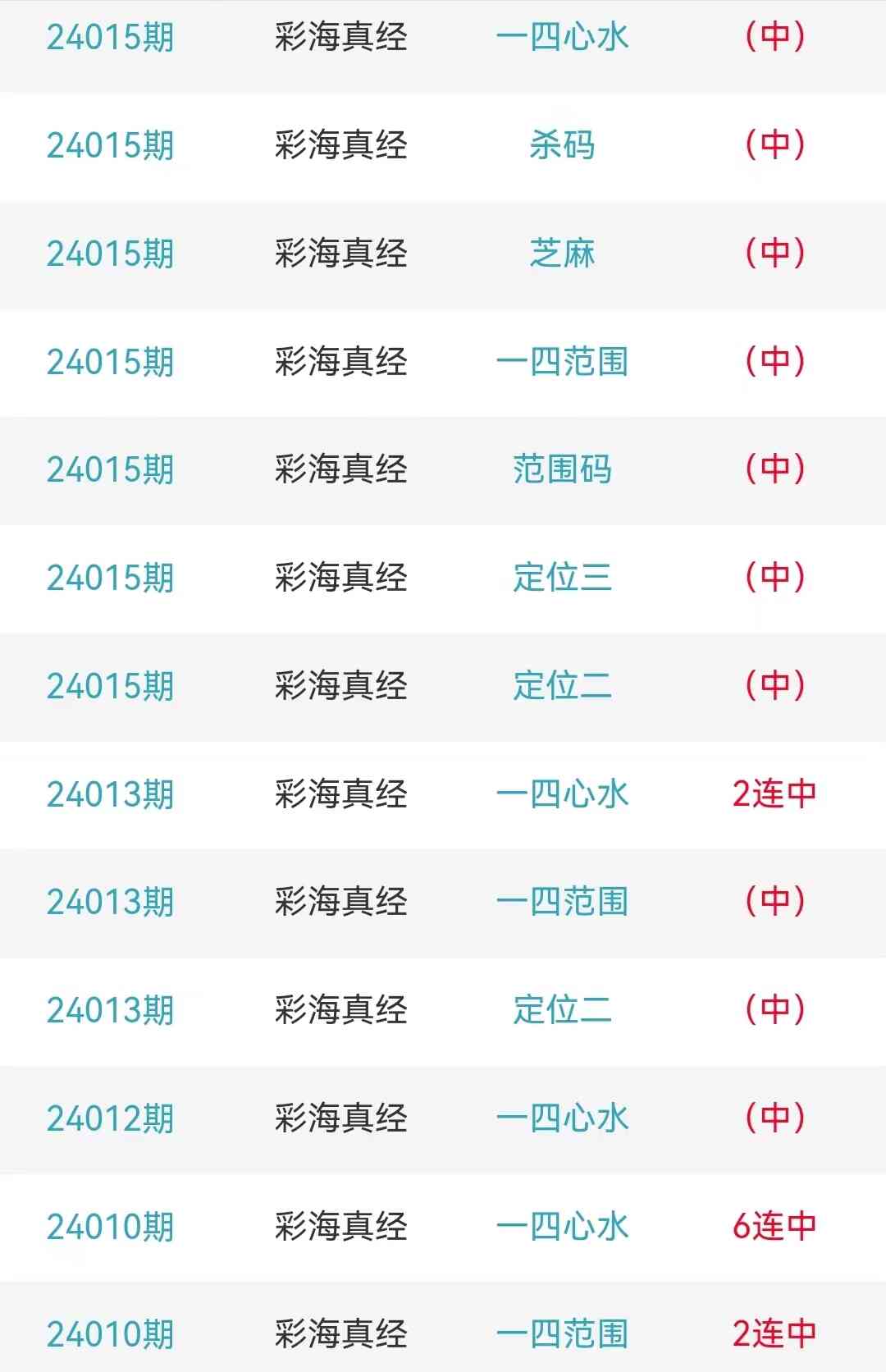Open the 24010期 一四心水 6连中 row

click(562, 1227)
